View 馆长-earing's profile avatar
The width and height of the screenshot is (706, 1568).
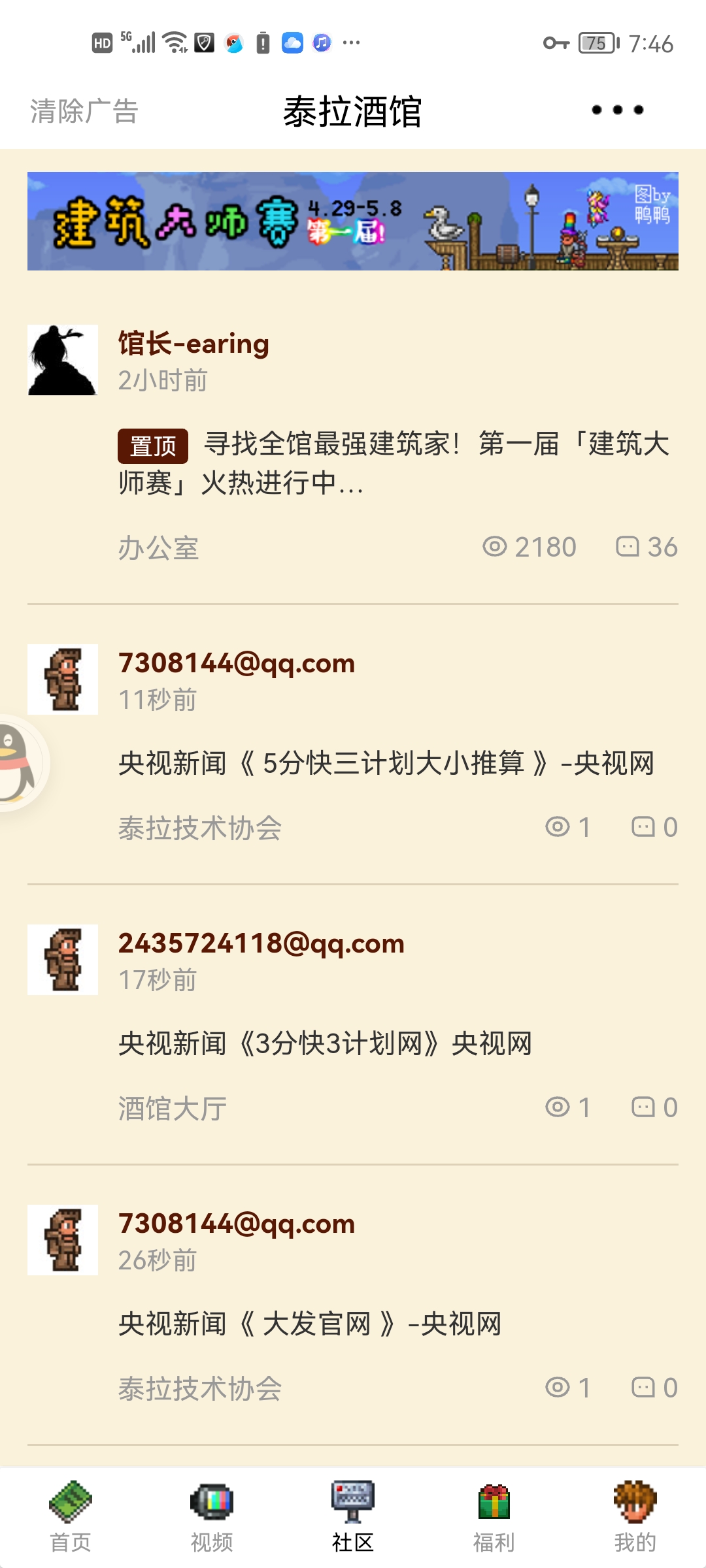click(63, 360)
